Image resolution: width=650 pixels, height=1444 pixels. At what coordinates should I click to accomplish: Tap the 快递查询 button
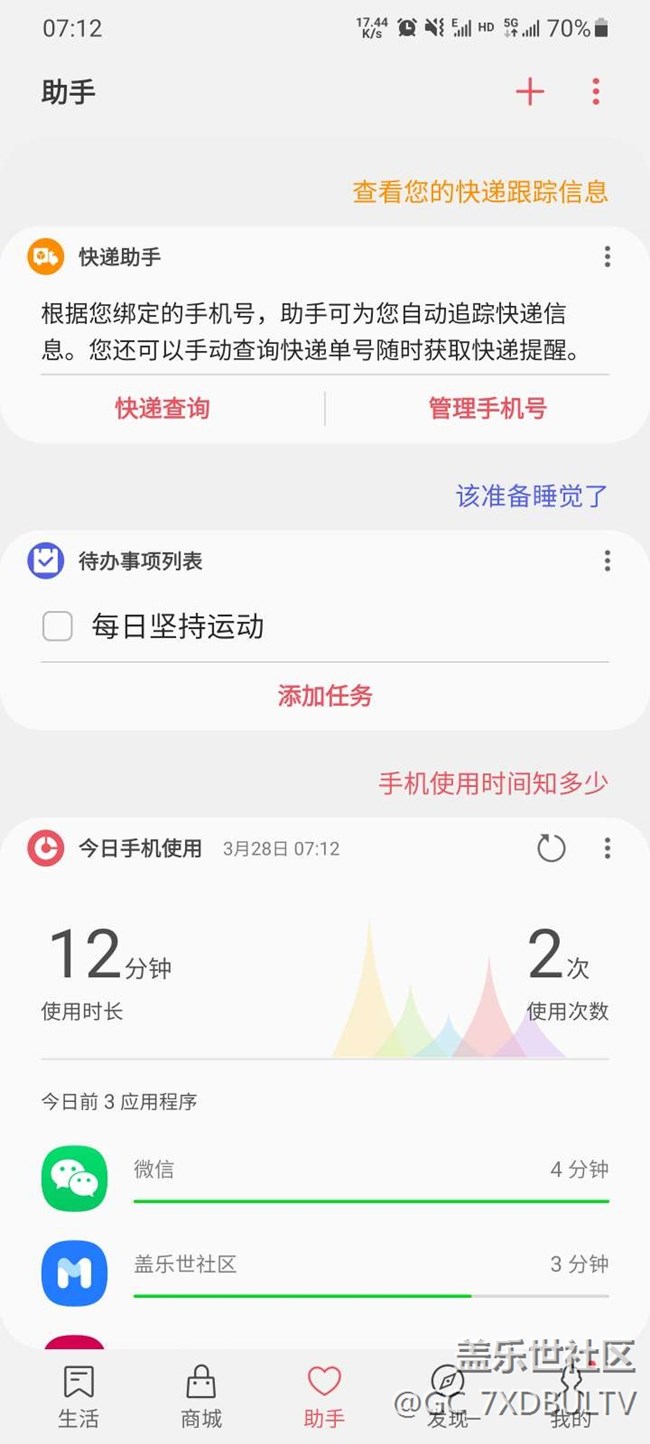click(x=162, y=408)
